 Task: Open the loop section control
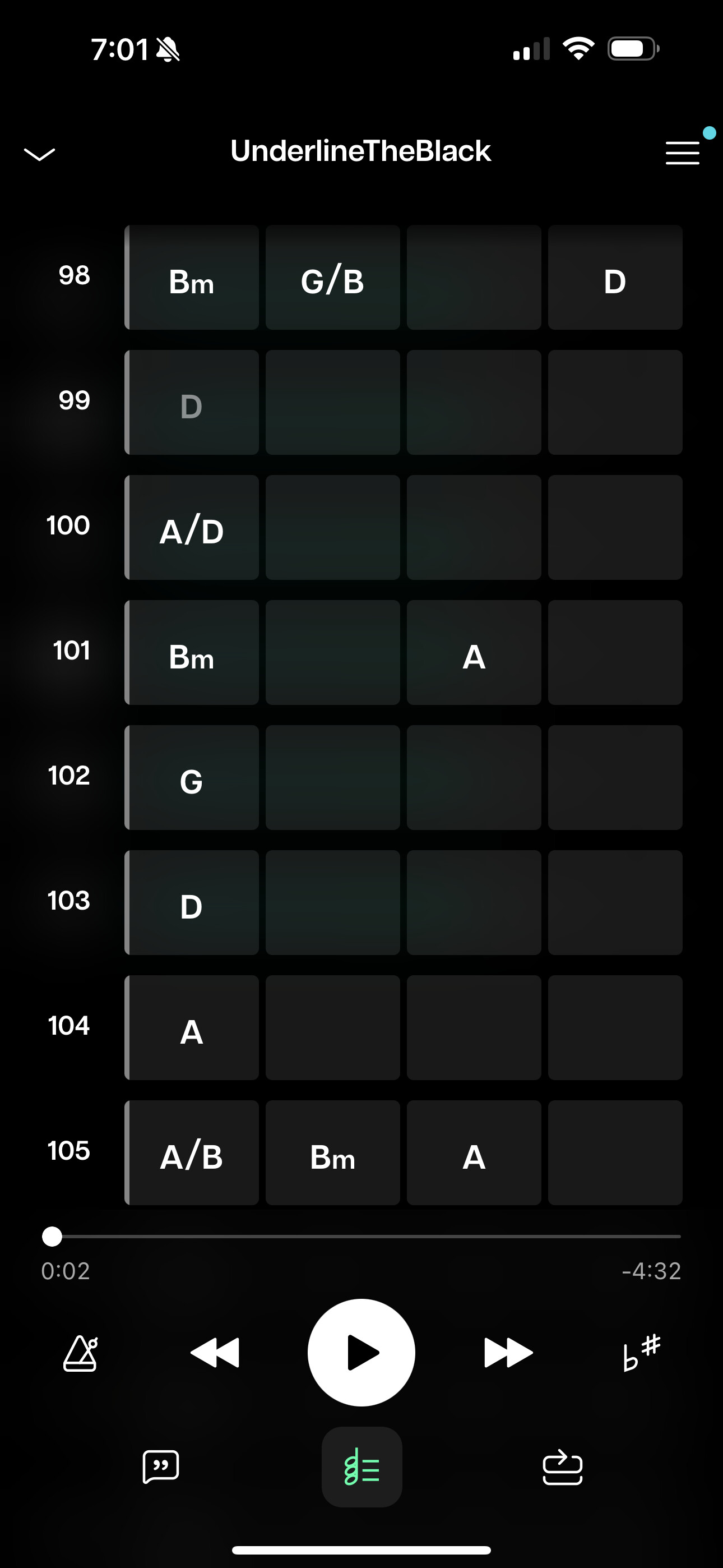click(x=562, y=1467)
